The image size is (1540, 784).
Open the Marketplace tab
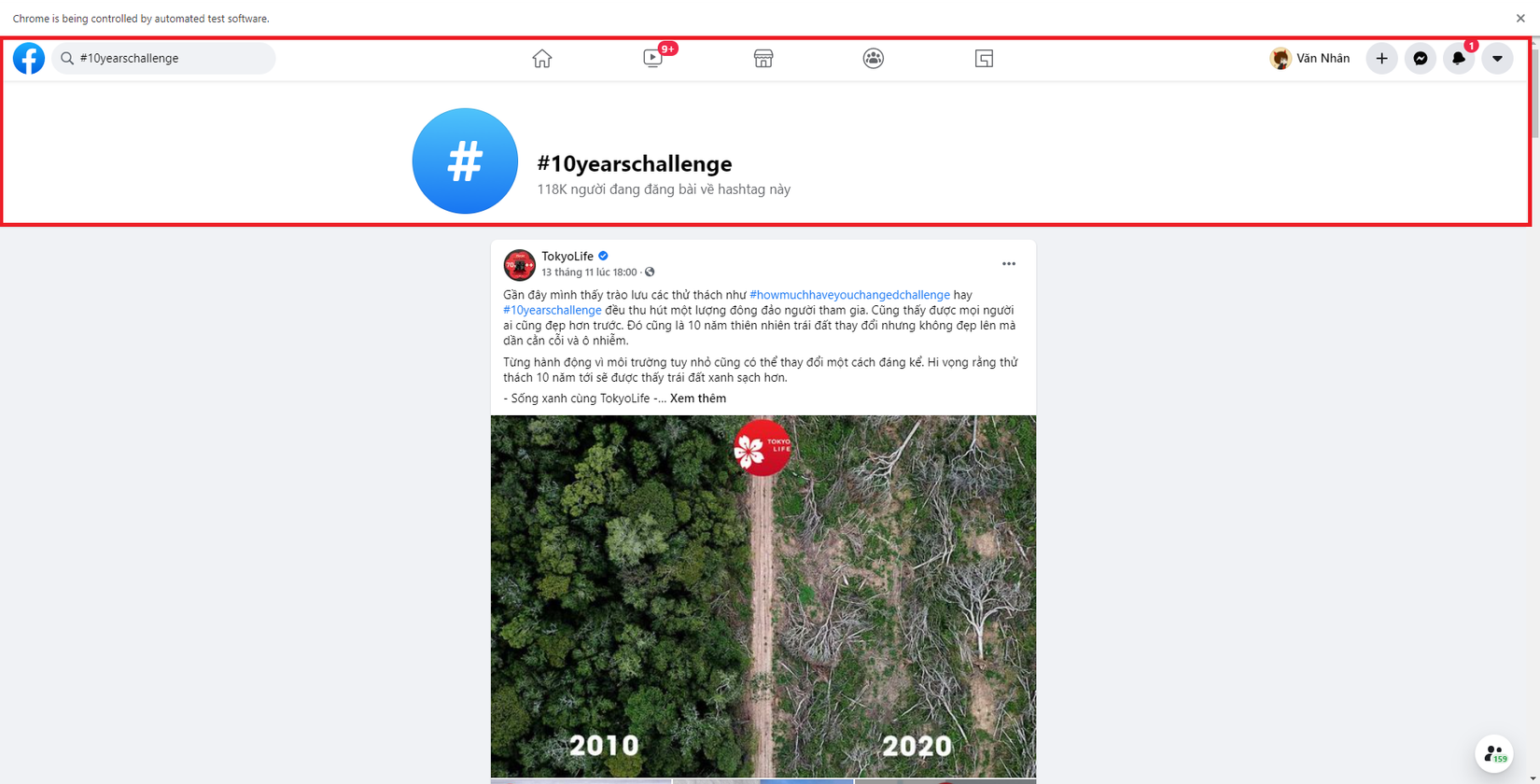(763, 58)
